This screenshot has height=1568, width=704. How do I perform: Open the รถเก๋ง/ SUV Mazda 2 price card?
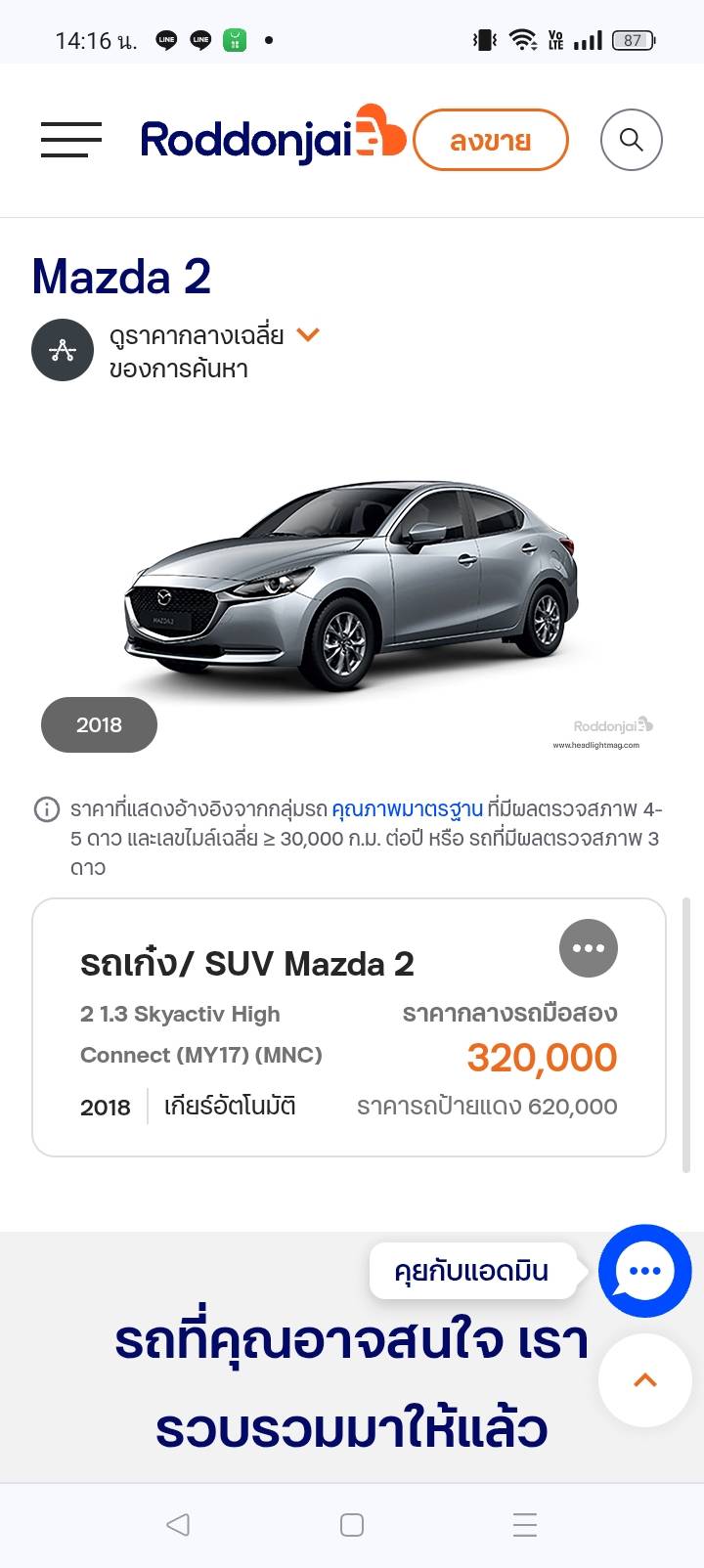point(349,1027)
